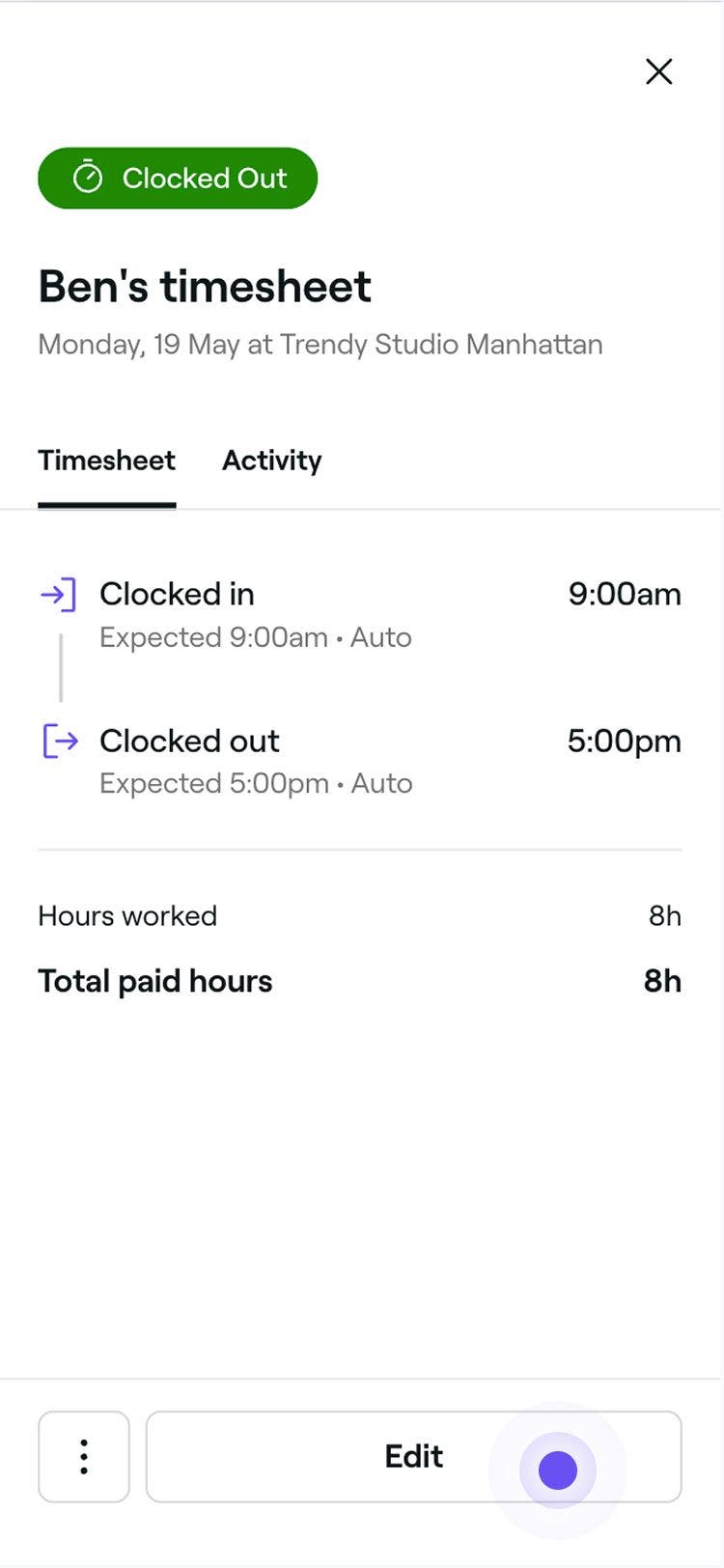
Task: Select the Timesheet tab
Action: coord(106,461)
